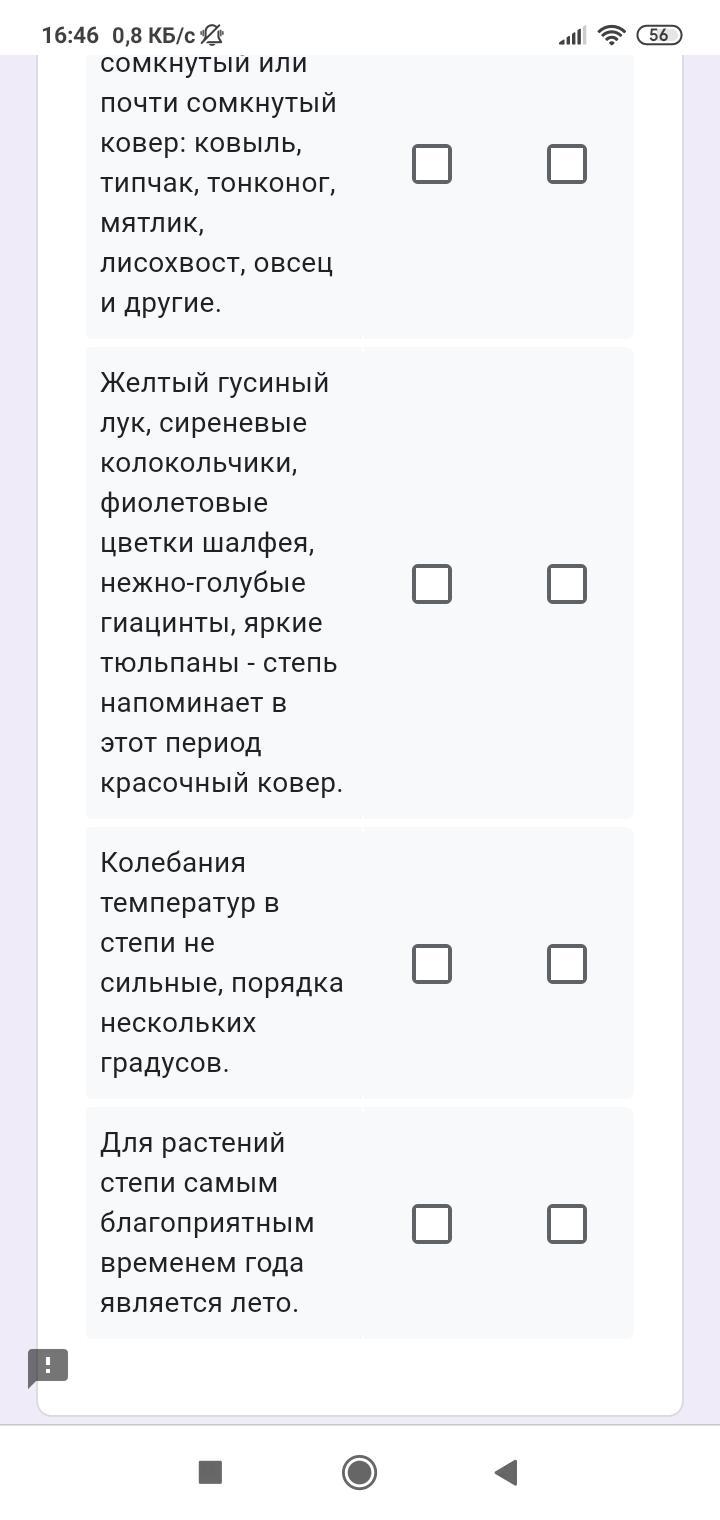Tick second checkbox for Желтый гусиный лук statement
This screenshot has height=1520, width=720.
click(567, 584)
